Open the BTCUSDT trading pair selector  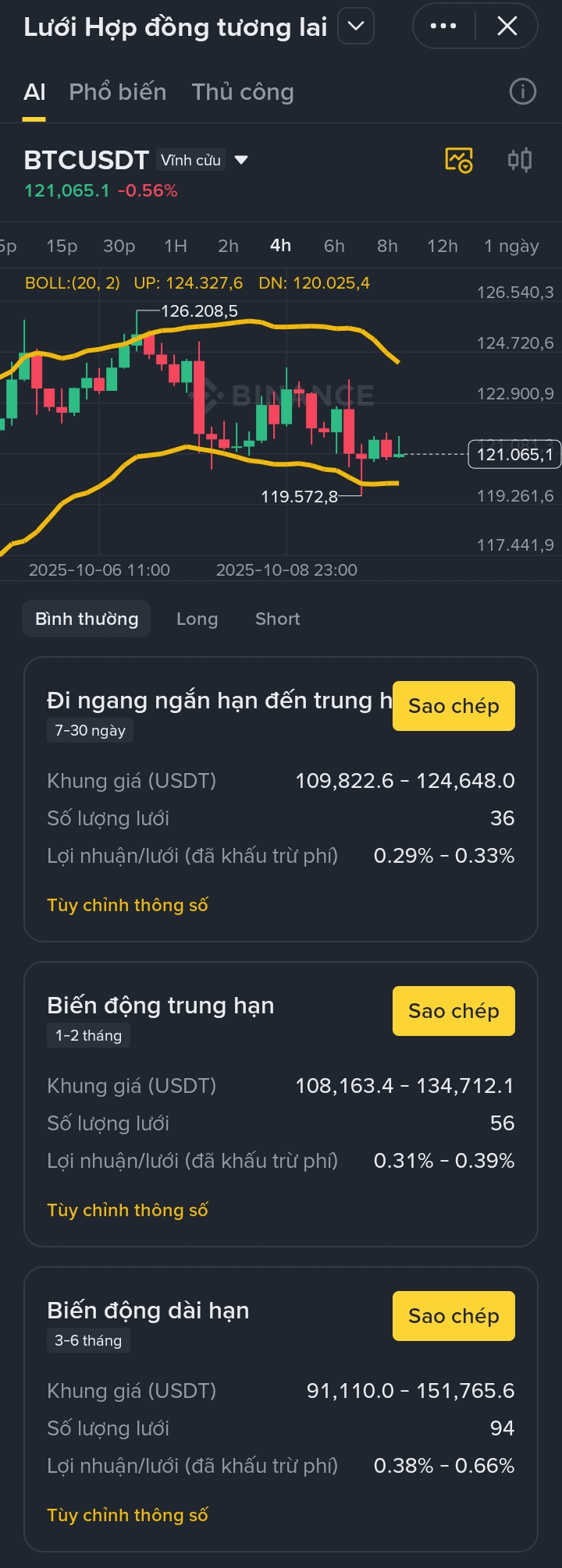pyautogui.click(x=136, y=160)
